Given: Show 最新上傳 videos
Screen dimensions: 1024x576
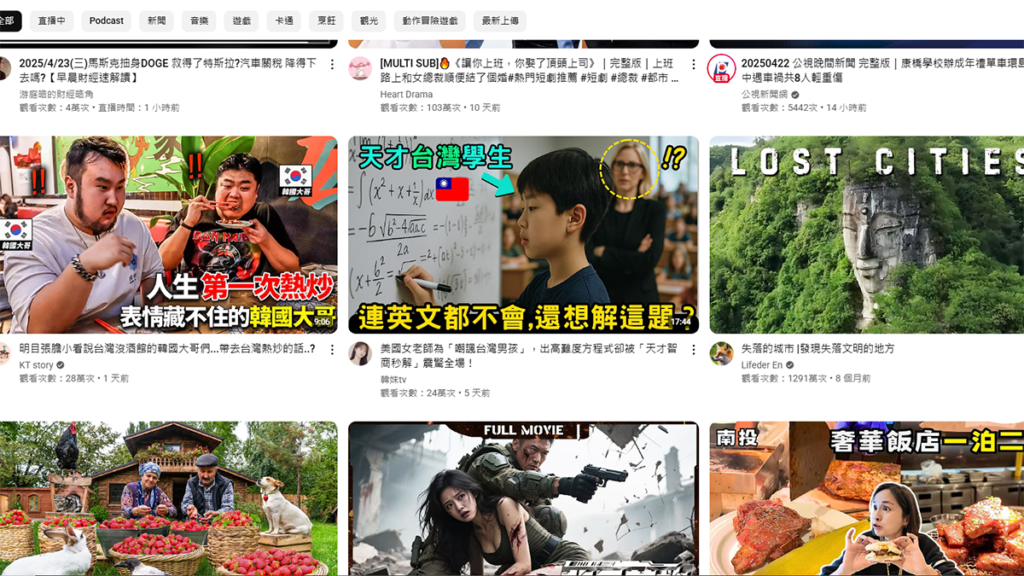Looking at the screenshot, I should pos(500,20).
